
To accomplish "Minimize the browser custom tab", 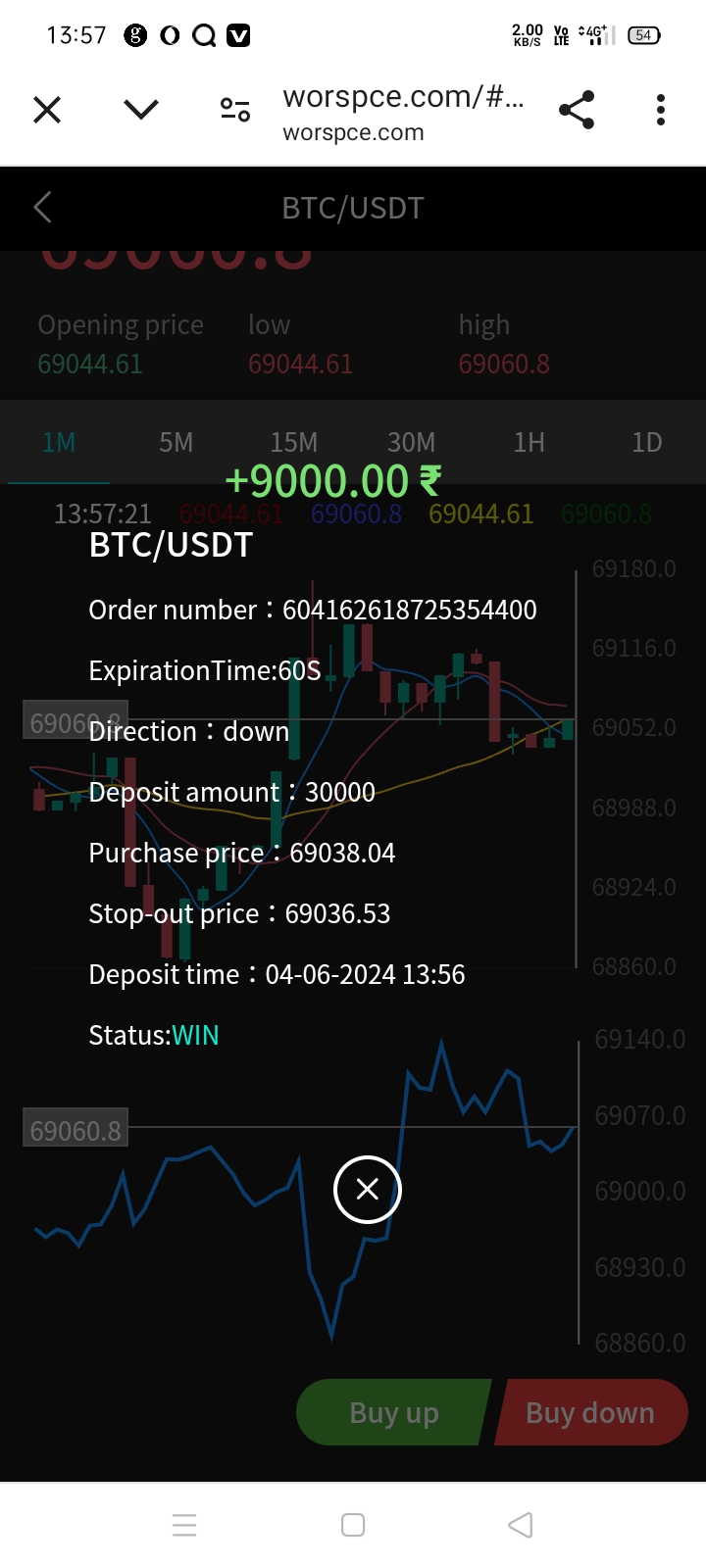I will [141, 110].
